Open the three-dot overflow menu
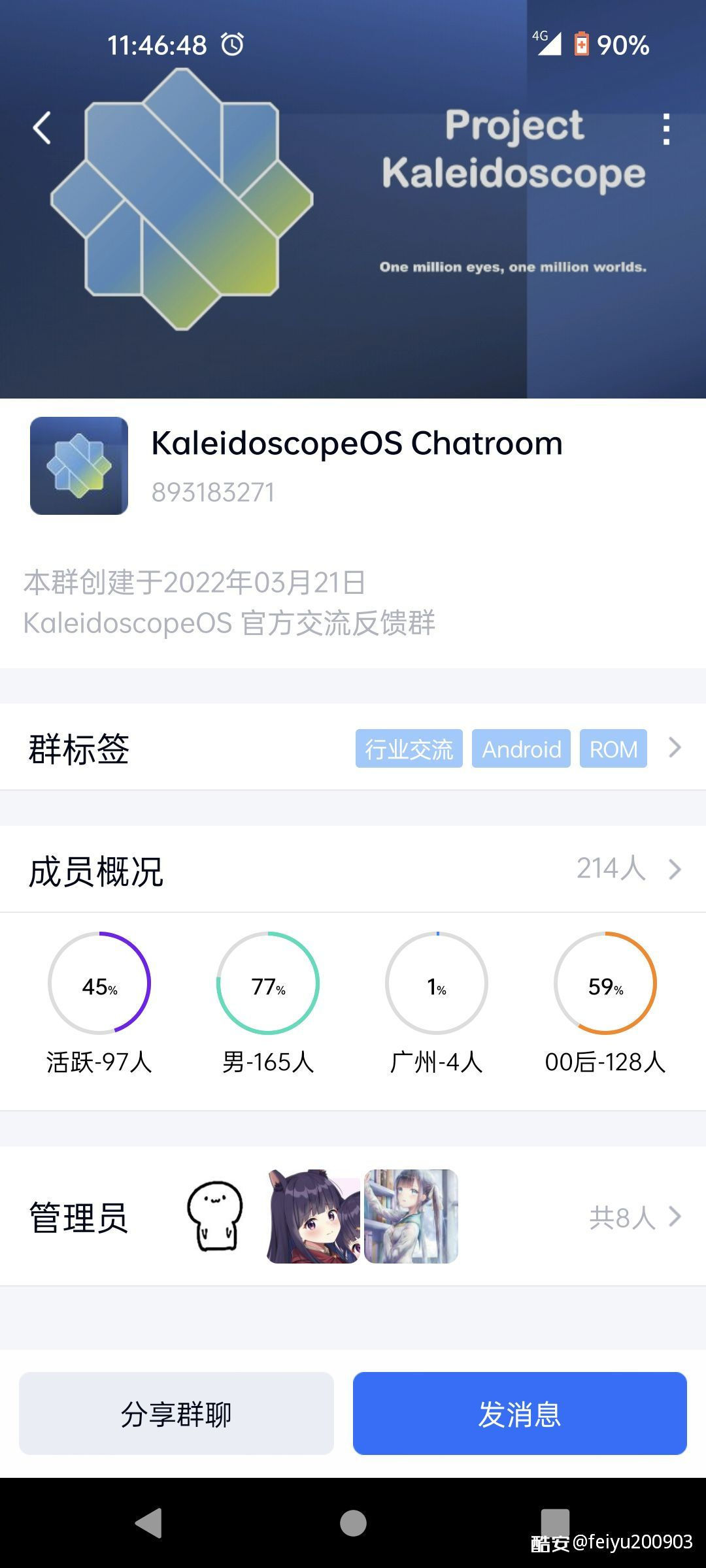Viewport: 706px width, 1568px height. [665, 129]
